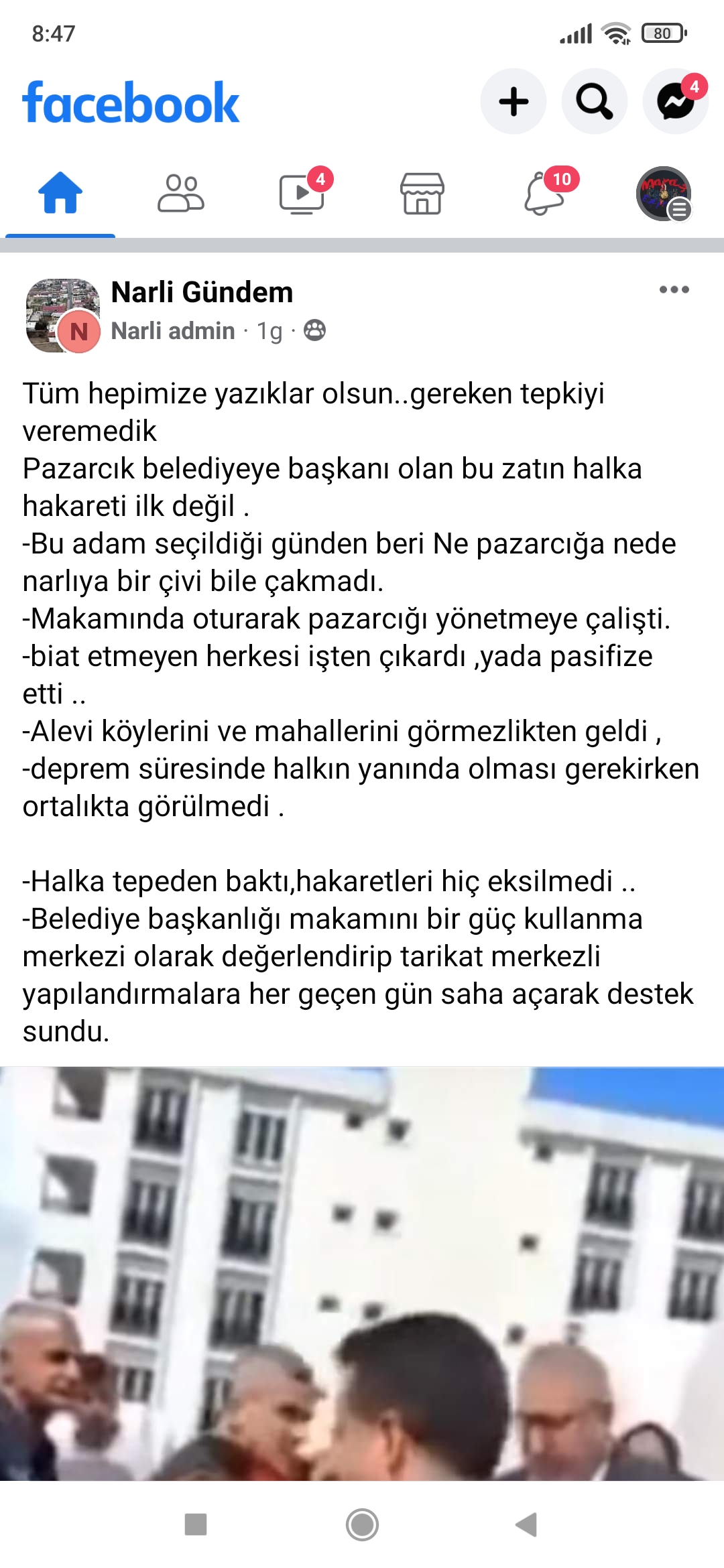The height and width of the screenshot is (1568, 724).
Task: Open the Marketplace tab
Action: pyautogui.click(x=422, y=194)
